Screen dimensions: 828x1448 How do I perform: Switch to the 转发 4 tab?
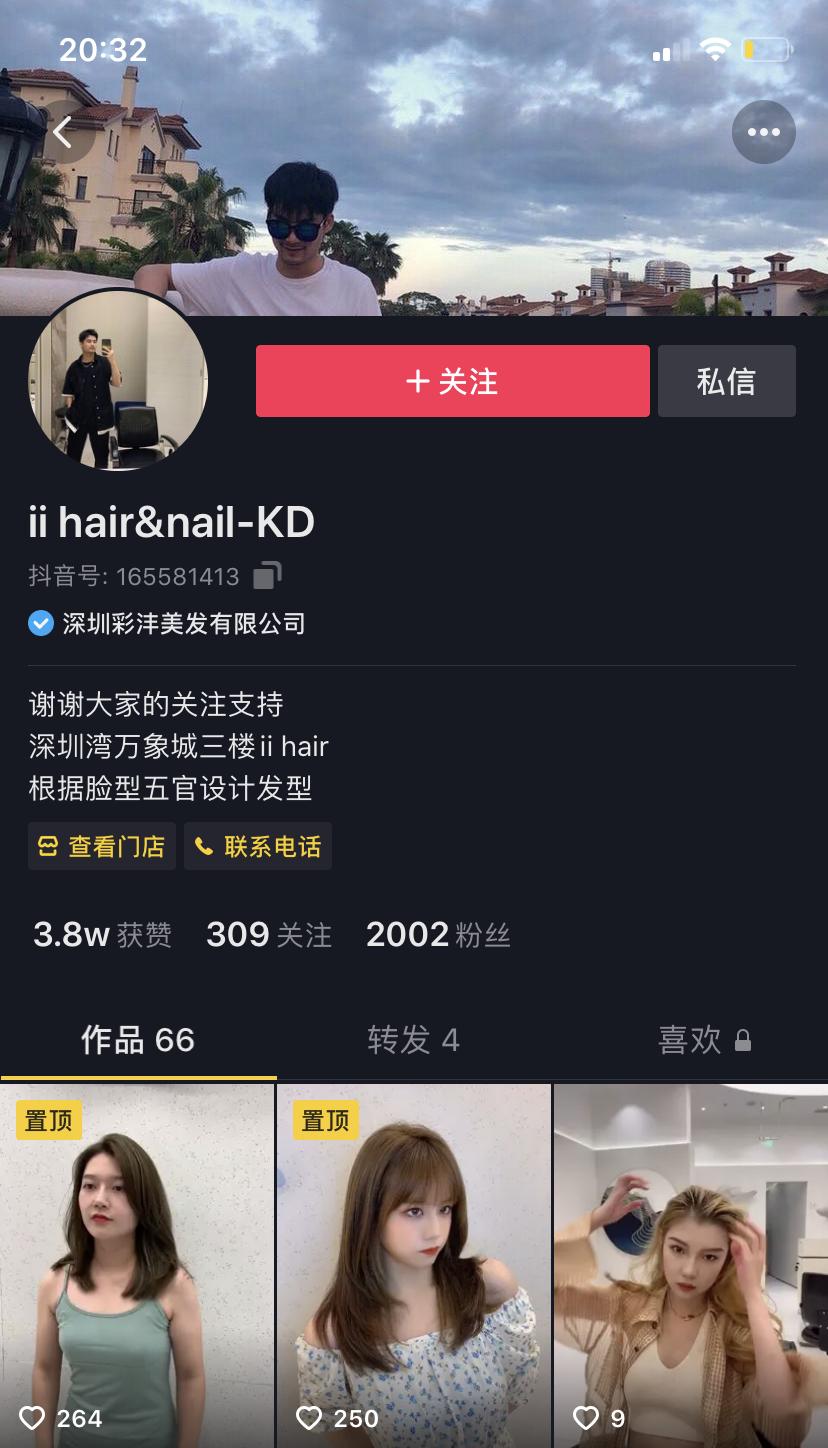click(413, 1040)
